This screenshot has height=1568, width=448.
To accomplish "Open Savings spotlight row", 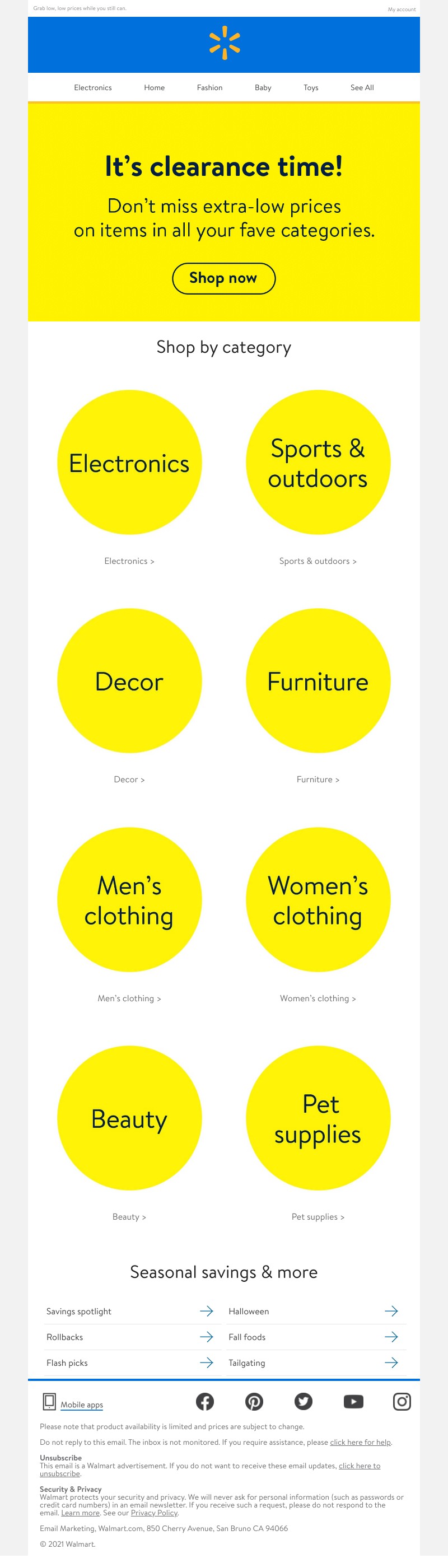I will coord(129,1311).
